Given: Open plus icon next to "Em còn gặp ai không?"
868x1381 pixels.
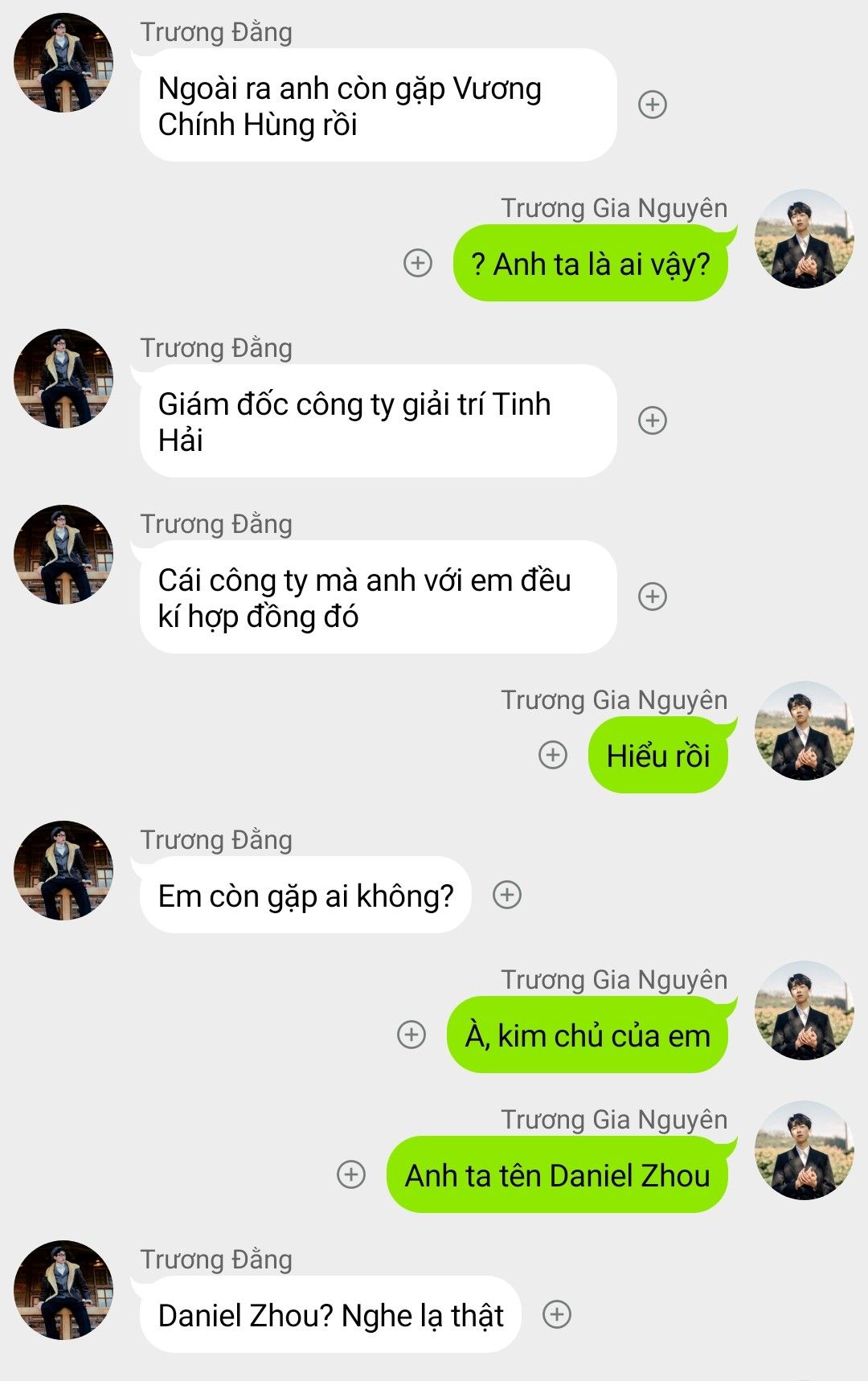Looking at the screenshot, I should 506,895.
